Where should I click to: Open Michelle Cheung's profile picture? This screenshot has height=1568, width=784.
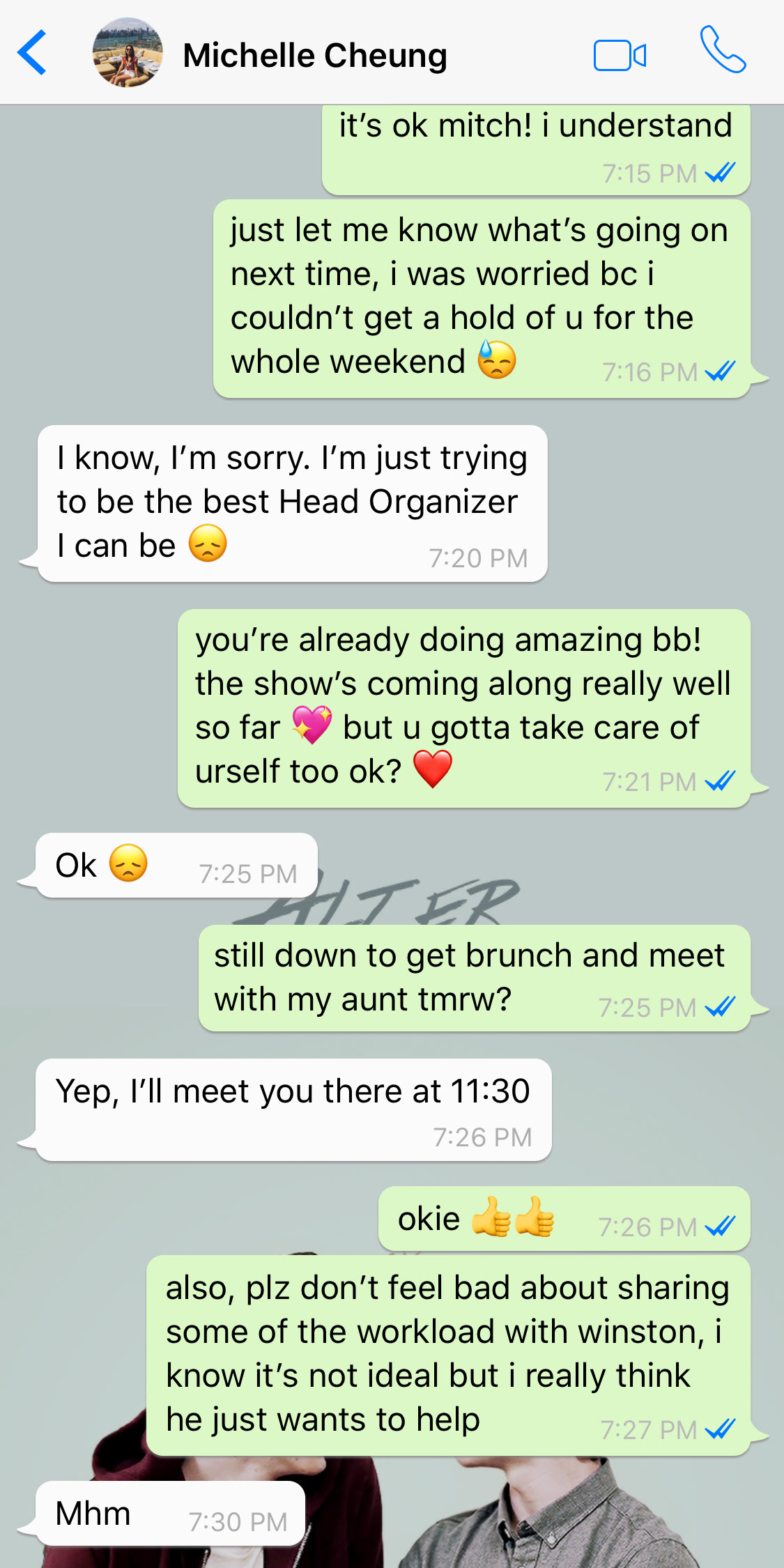point(128,53)
